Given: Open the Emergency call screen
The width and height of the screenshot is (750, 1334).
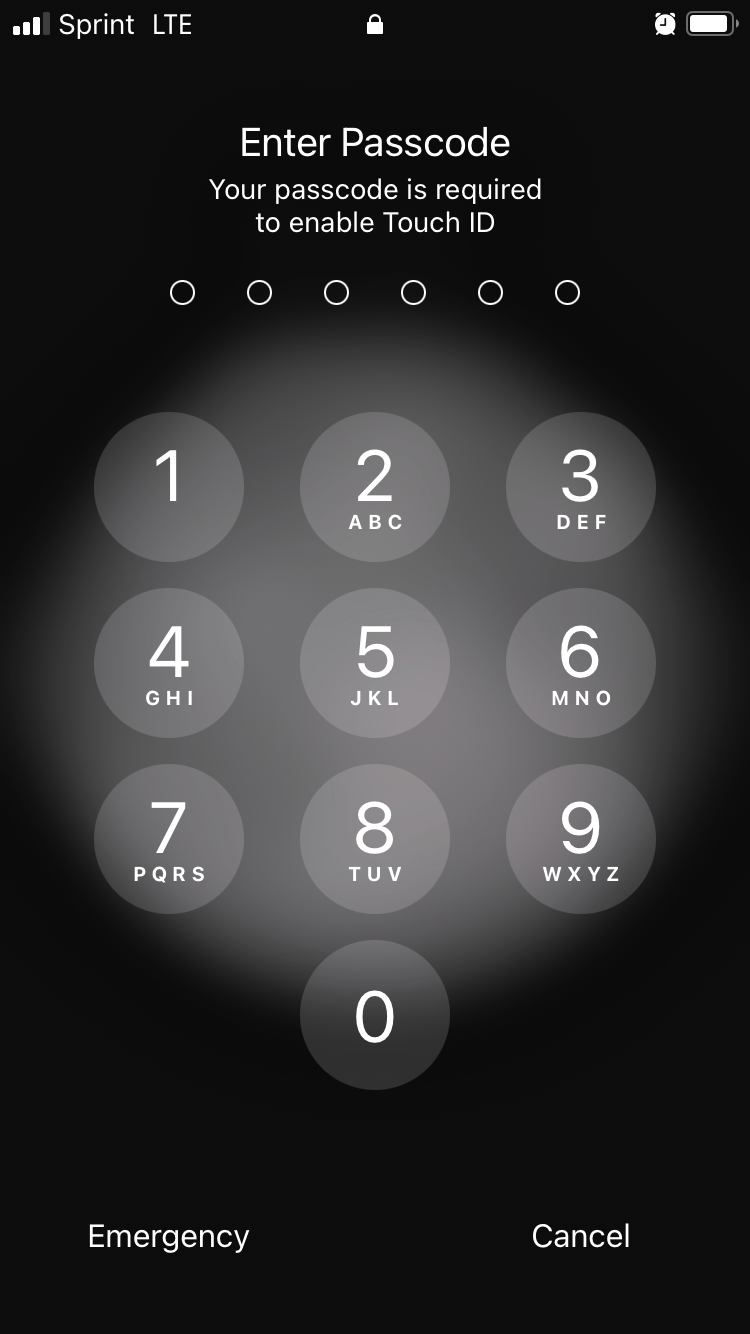Looking at the screenshot, I should click(x=168, y=1236).
